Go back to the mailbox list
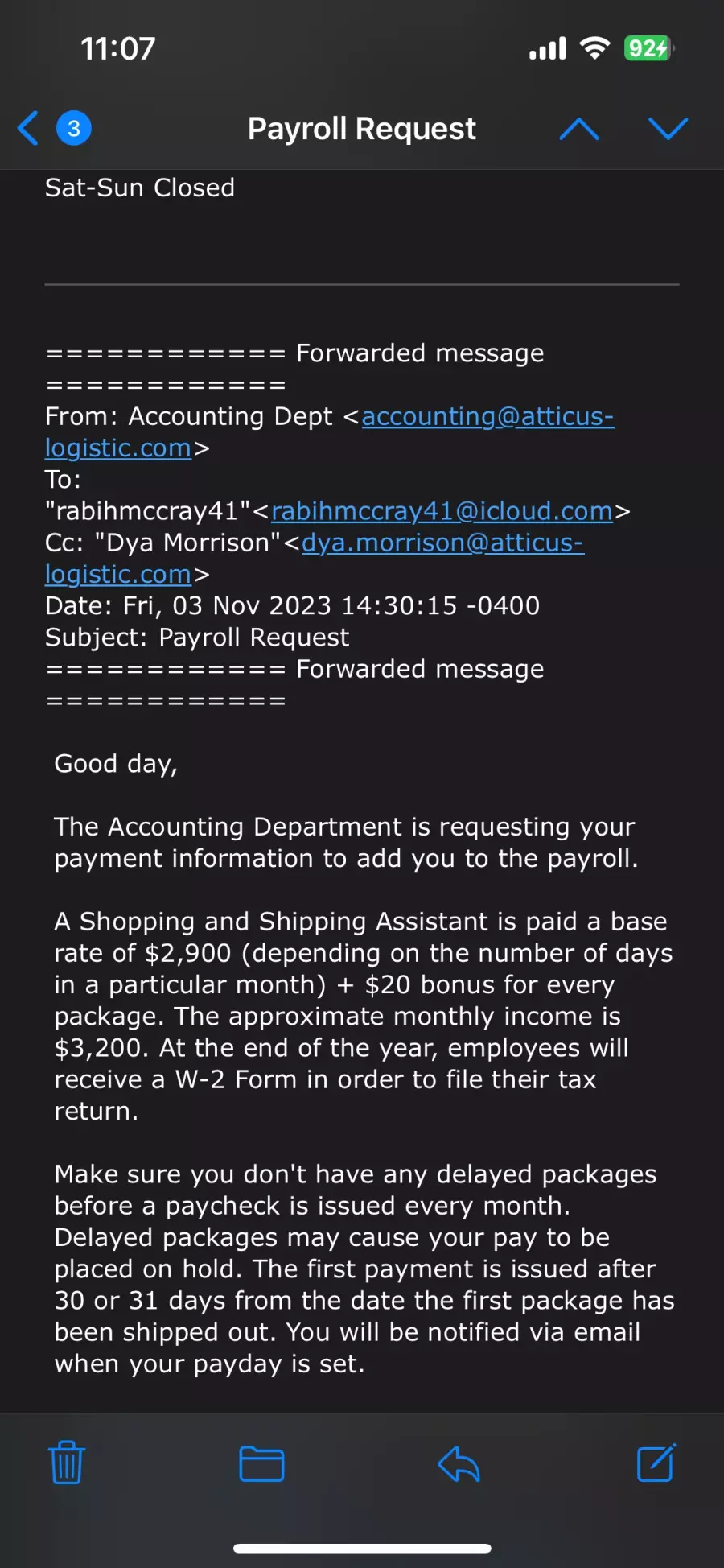The image size is (724, 1568). coord(53,128)
